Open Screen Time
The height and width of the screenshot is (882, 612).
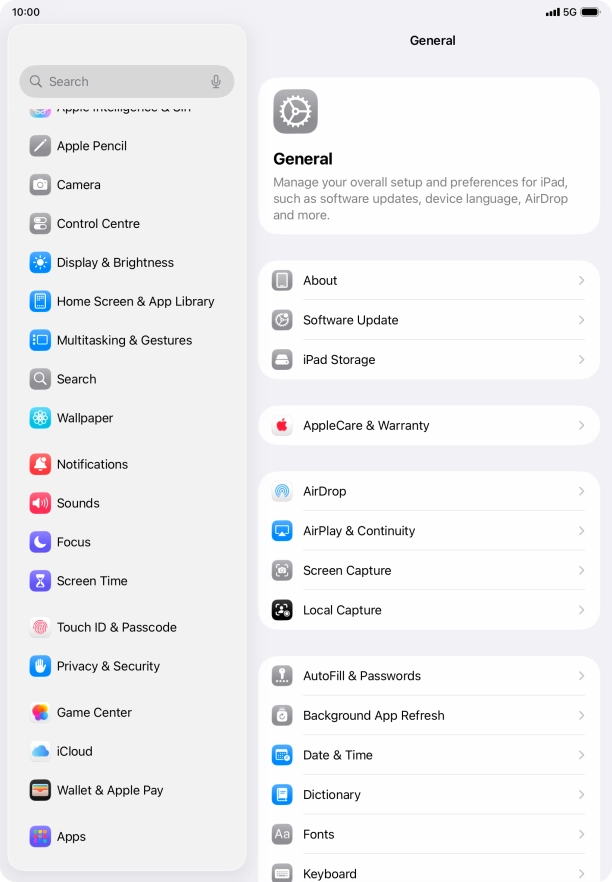tap(92, 581)
